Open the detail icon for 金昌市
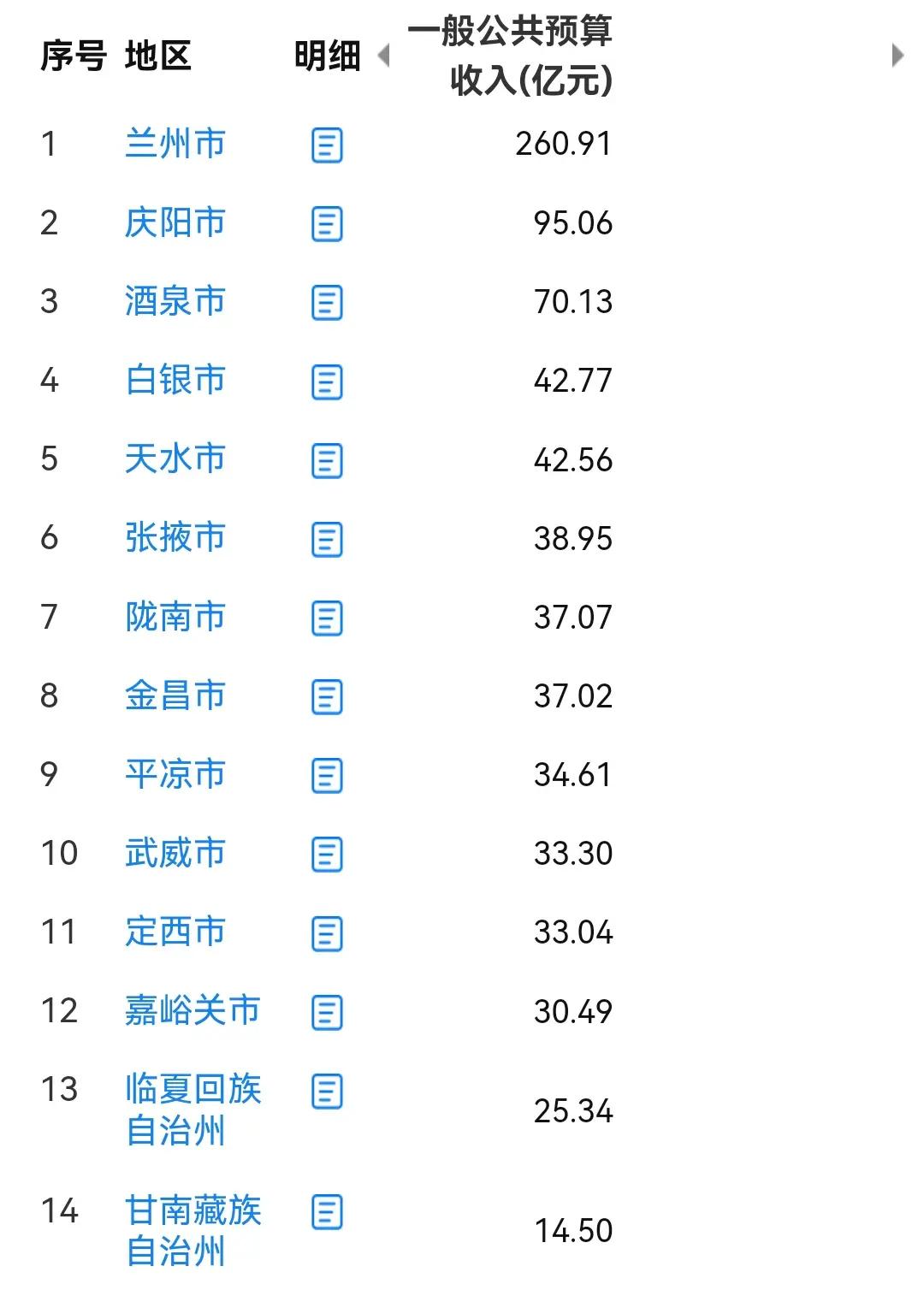 327,696
